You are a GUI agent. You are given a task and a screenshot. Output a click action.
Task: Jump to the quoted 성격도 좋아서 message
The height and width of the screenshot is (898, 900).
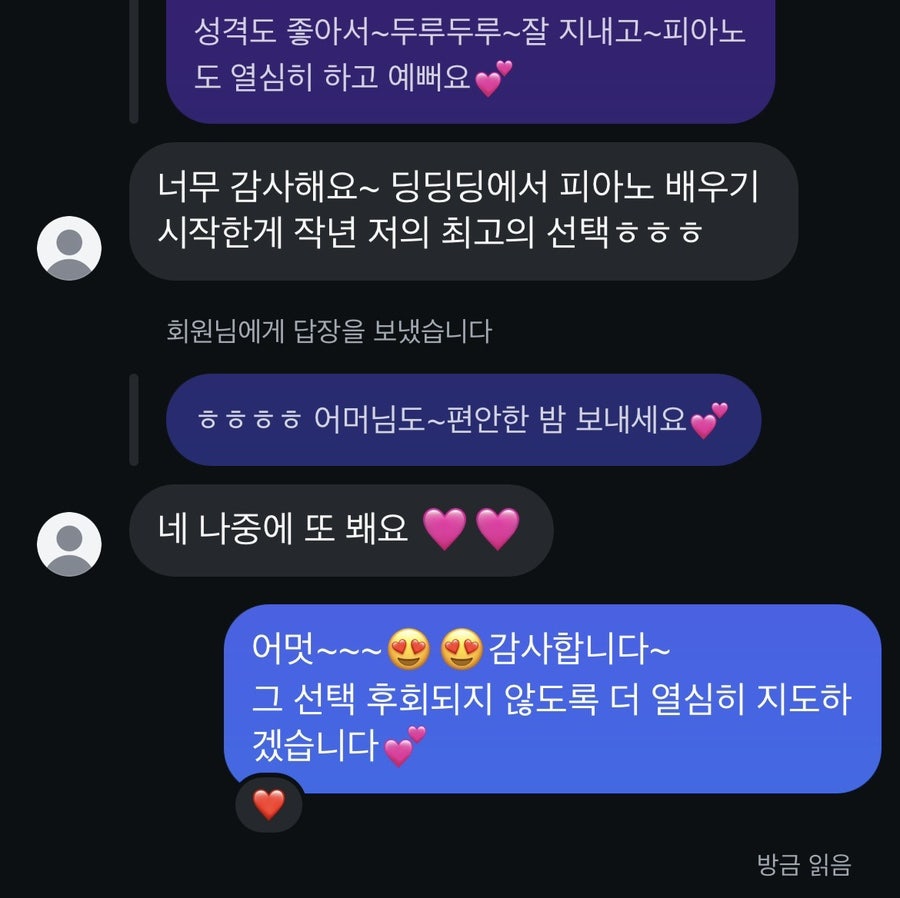470,56
